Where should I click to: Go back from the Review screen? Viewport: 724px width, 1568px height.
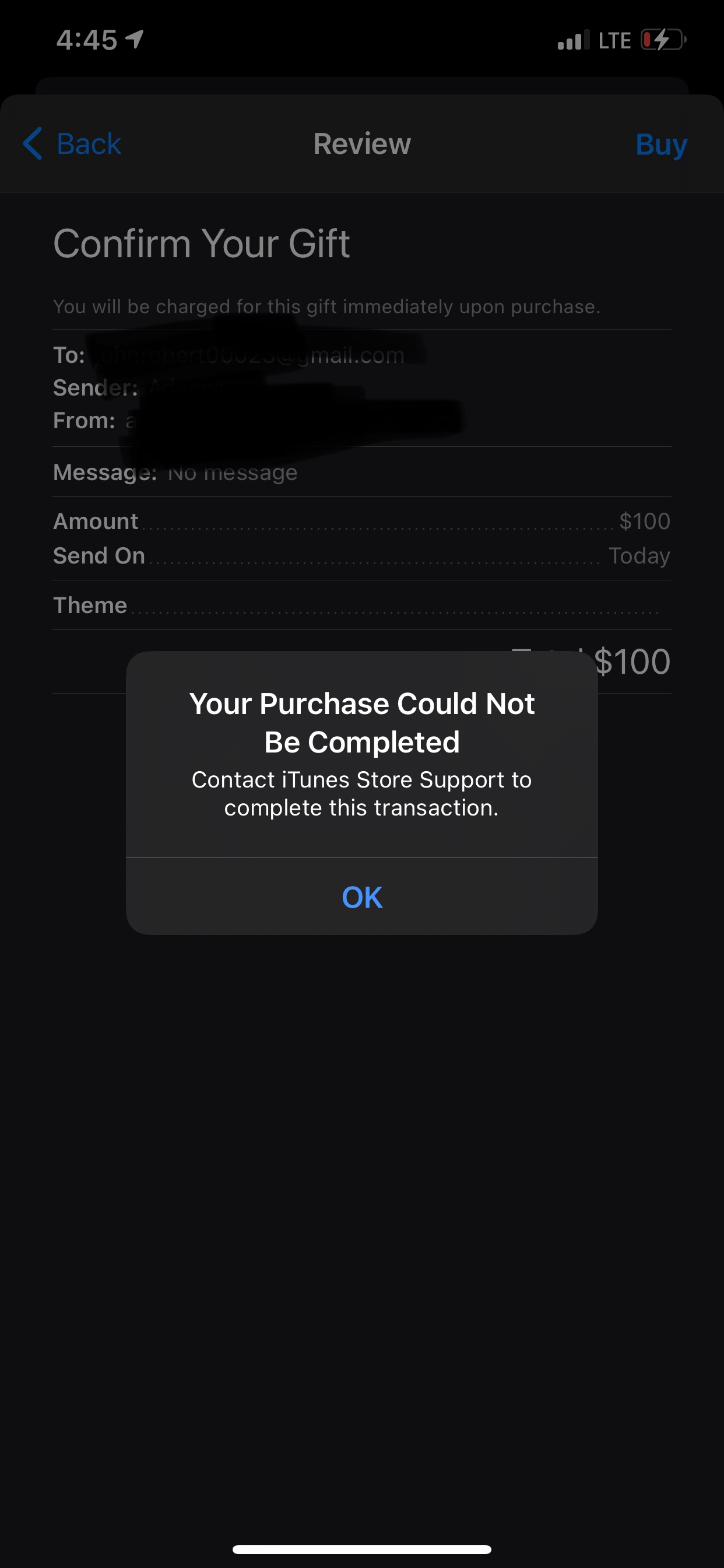(x=72, y=143)
